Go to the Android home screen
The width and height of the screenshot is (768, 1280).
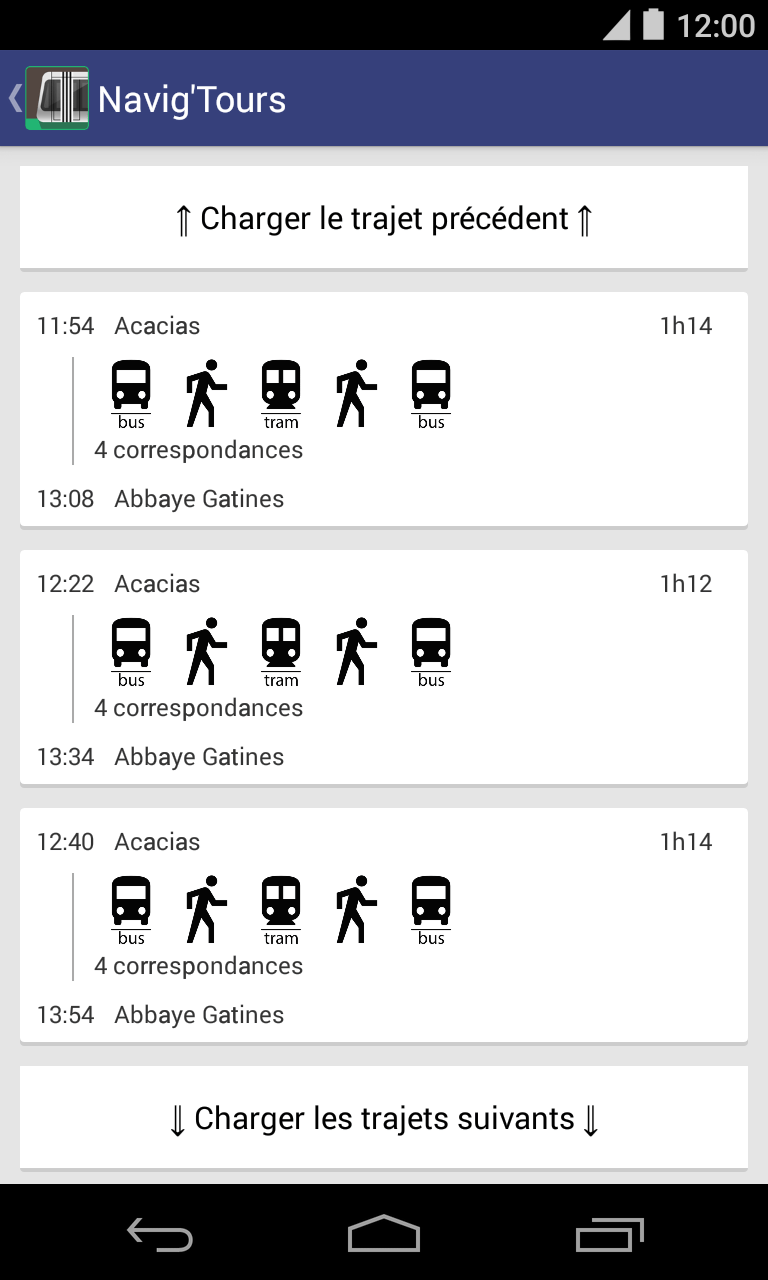coord(384,1235)
